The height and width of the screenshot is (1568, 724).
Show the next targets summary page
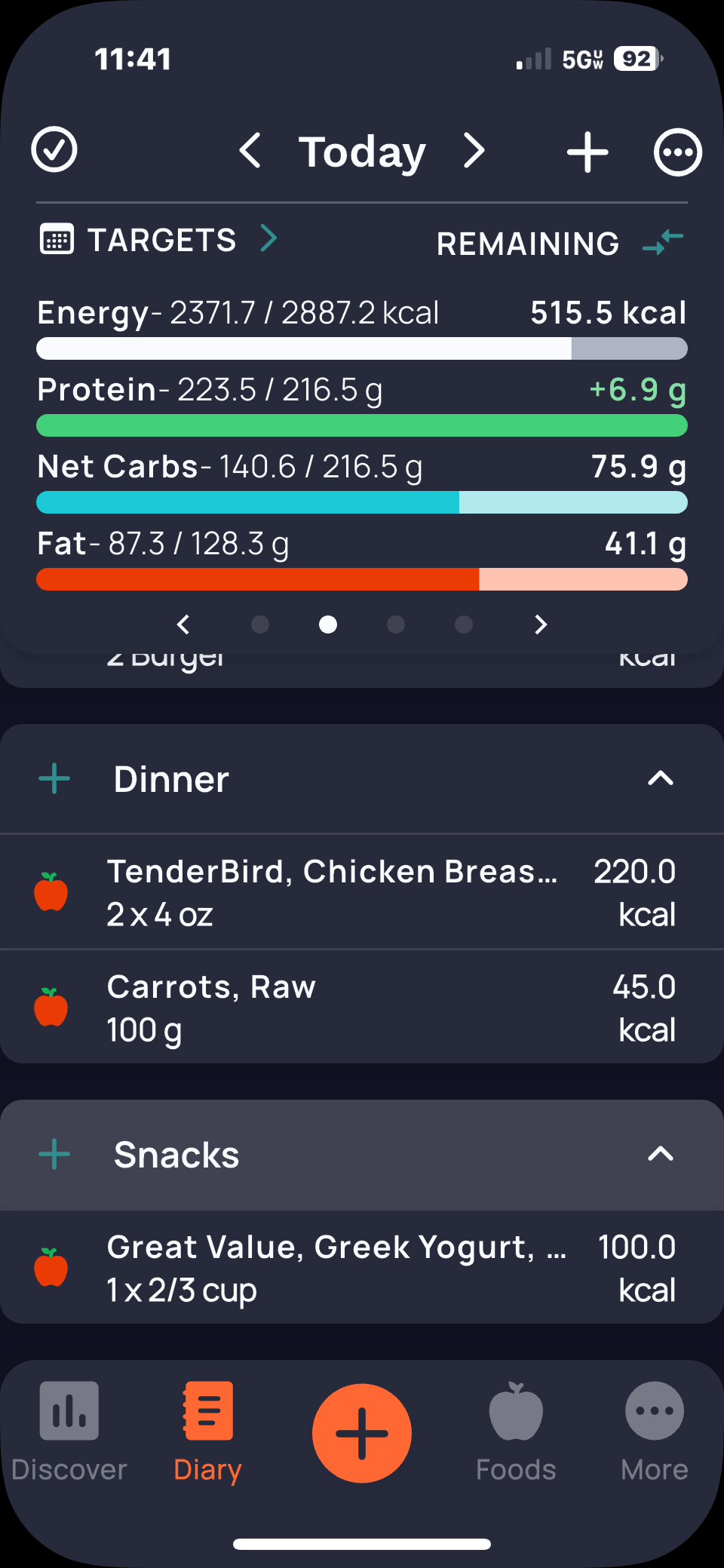pyautogui.click(x=540, y=624)
